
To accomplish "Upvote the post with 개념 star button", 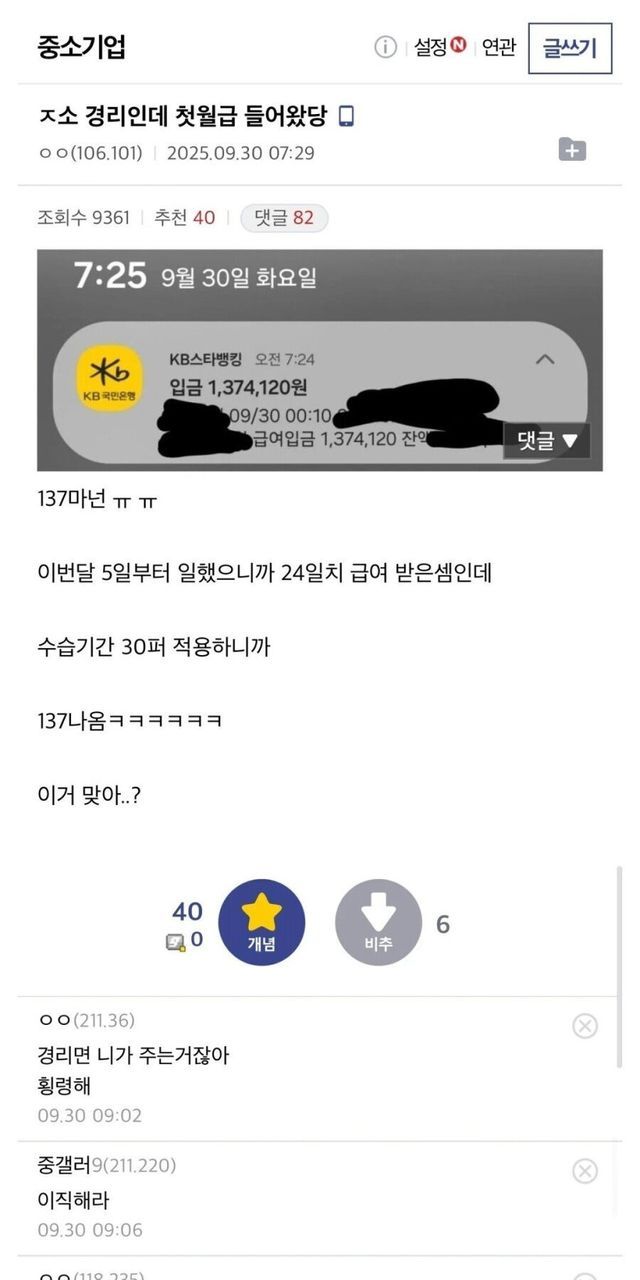I will (261, 922).
